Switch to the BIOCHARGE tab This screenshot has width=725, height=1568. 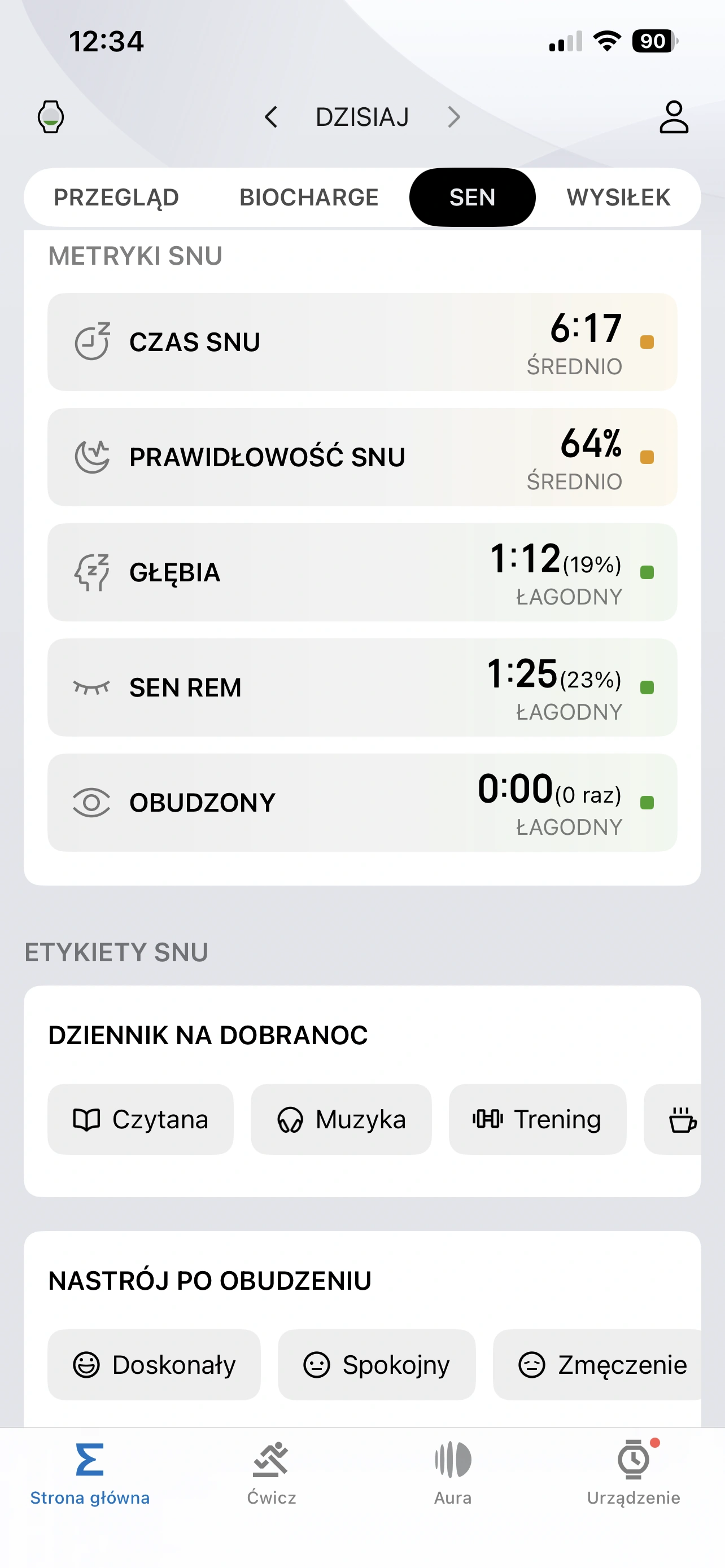pyautogui.click(x=309, y=196)
